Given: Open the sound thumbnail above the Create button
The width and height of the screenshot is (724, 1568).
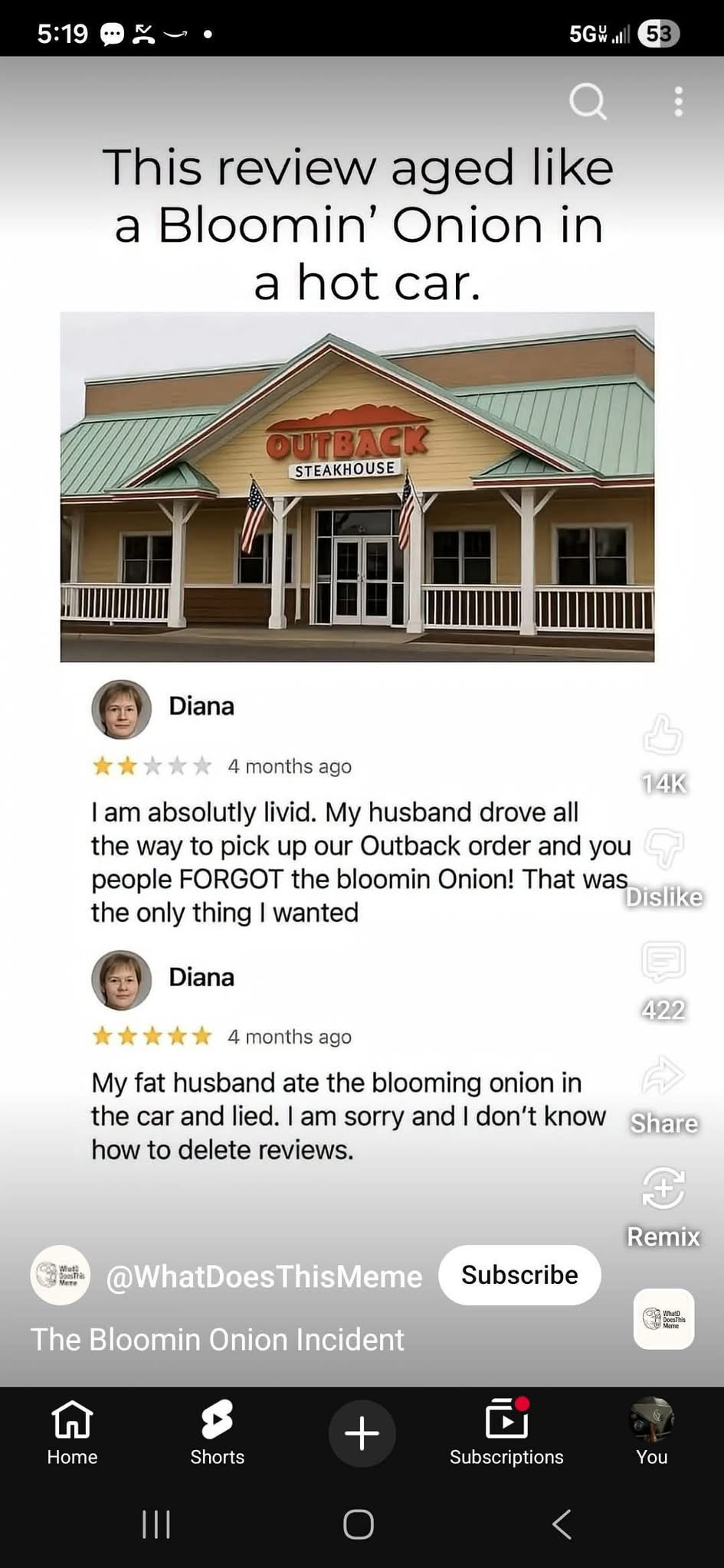Looking at the screenshot, I should point(663,1318).
